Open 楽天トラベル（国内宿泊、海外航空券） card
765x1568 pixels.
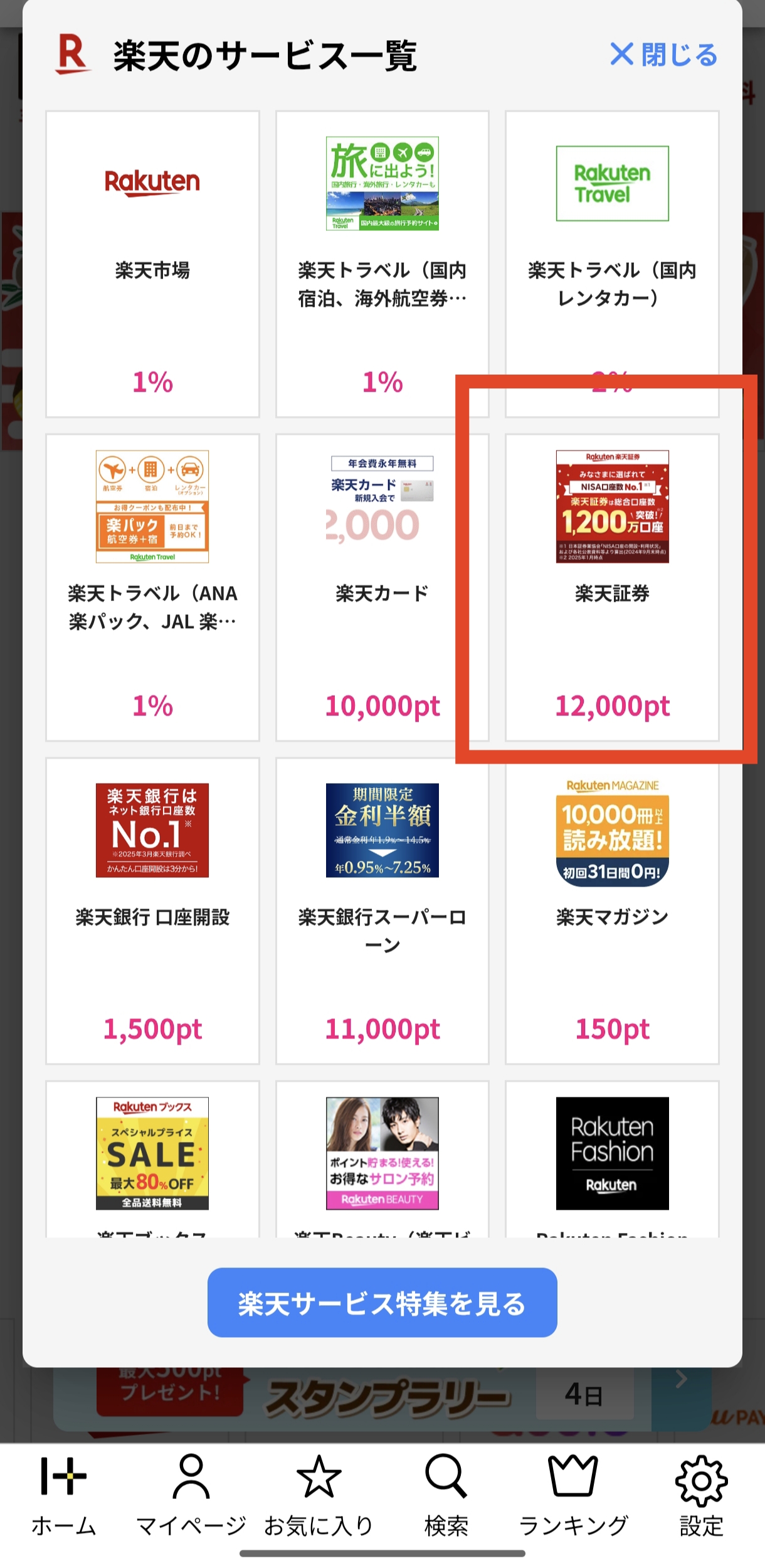pos(382,264)
